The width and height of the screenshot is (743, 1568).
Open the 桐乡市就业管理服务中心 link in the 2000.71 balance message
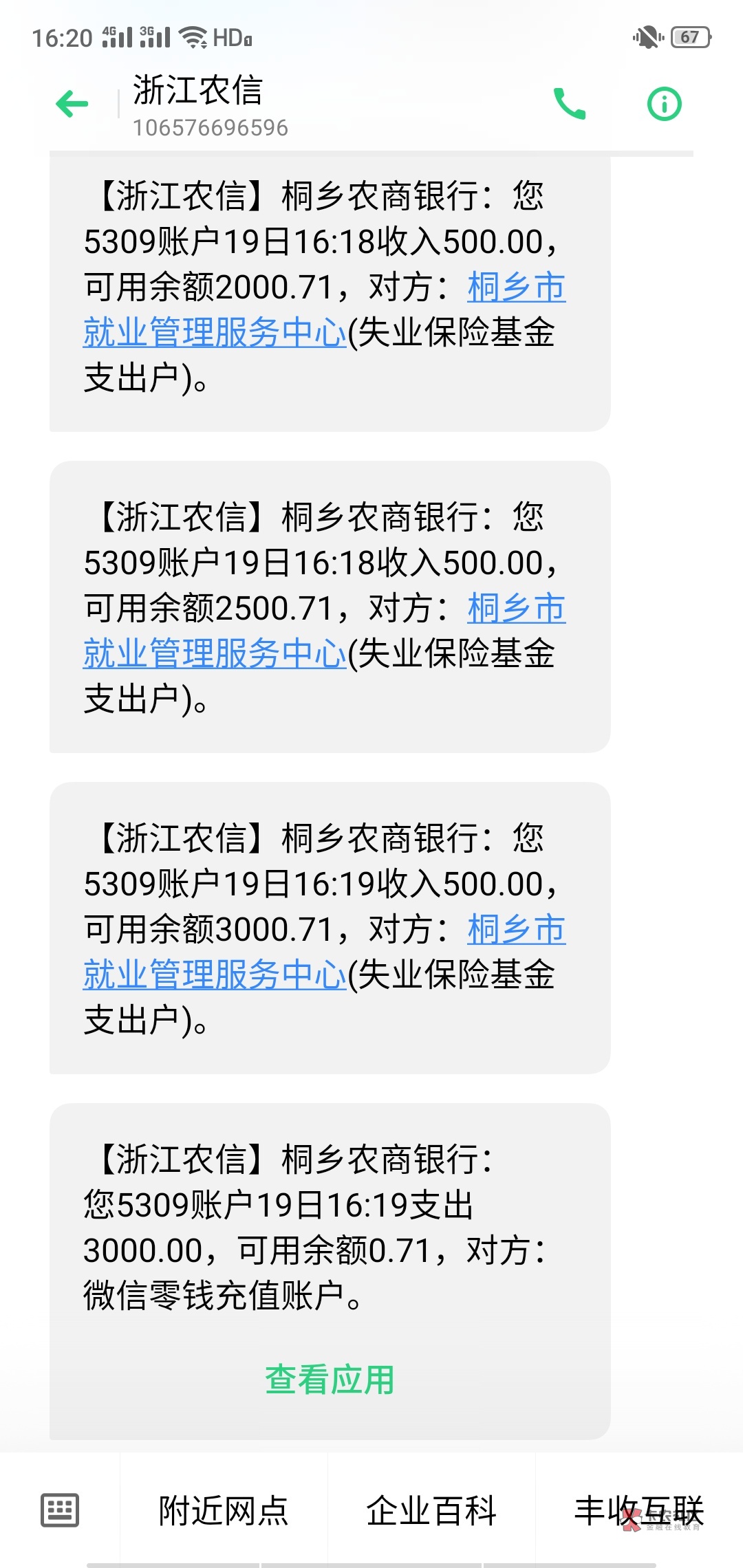click(215, 333)
